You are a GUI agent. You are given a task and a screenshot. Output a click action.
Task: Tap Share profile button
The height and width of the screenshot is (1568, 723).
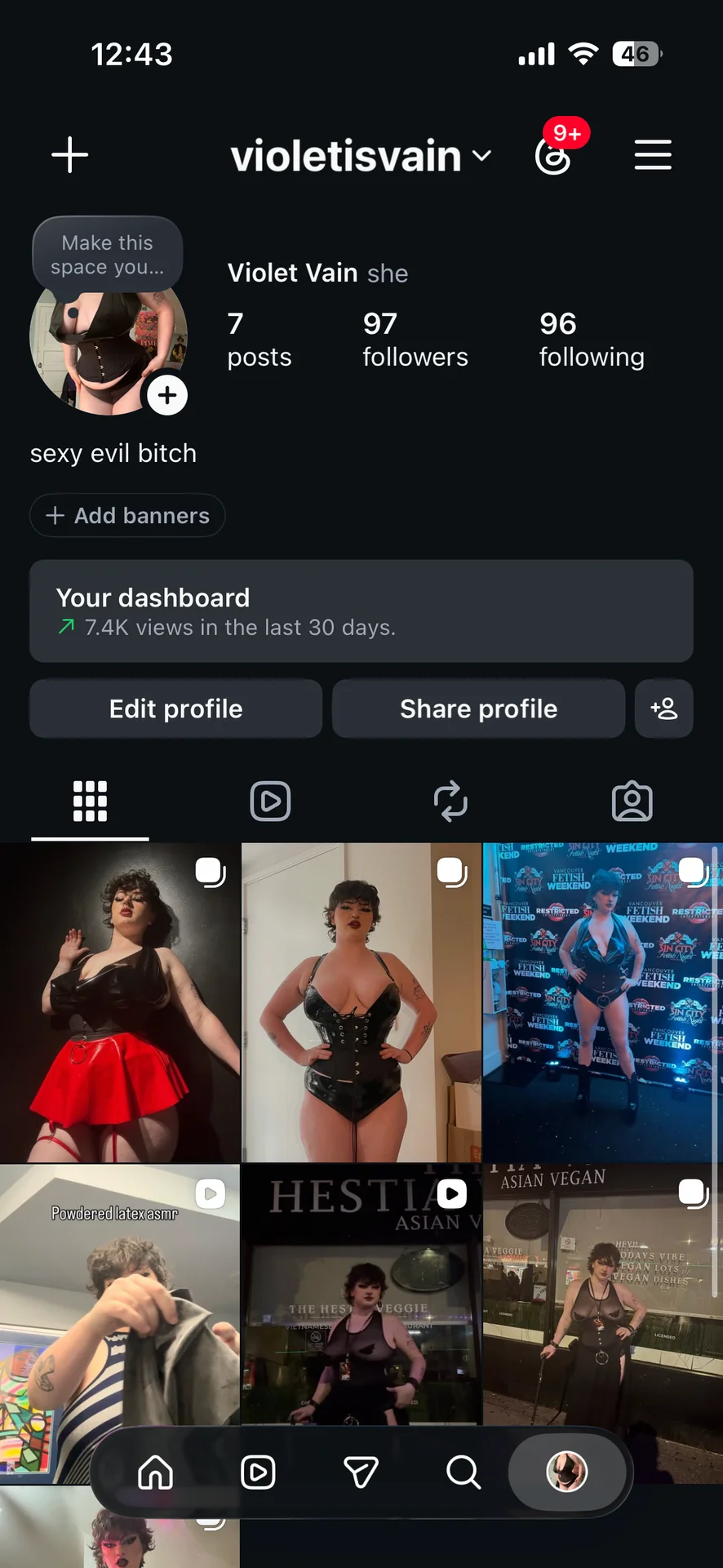[x=478, y=708]
